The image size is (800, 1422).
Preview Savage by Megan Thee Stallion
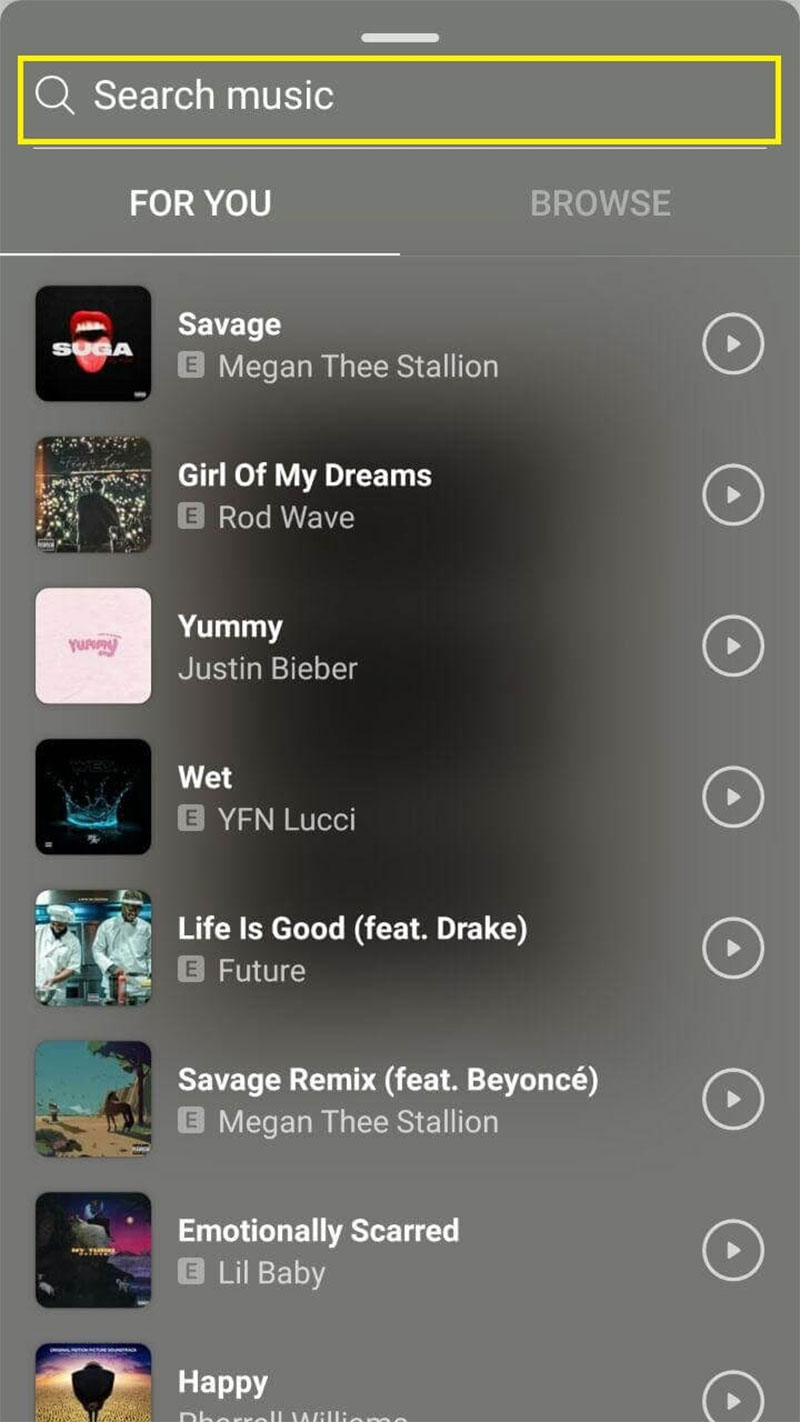733,344
